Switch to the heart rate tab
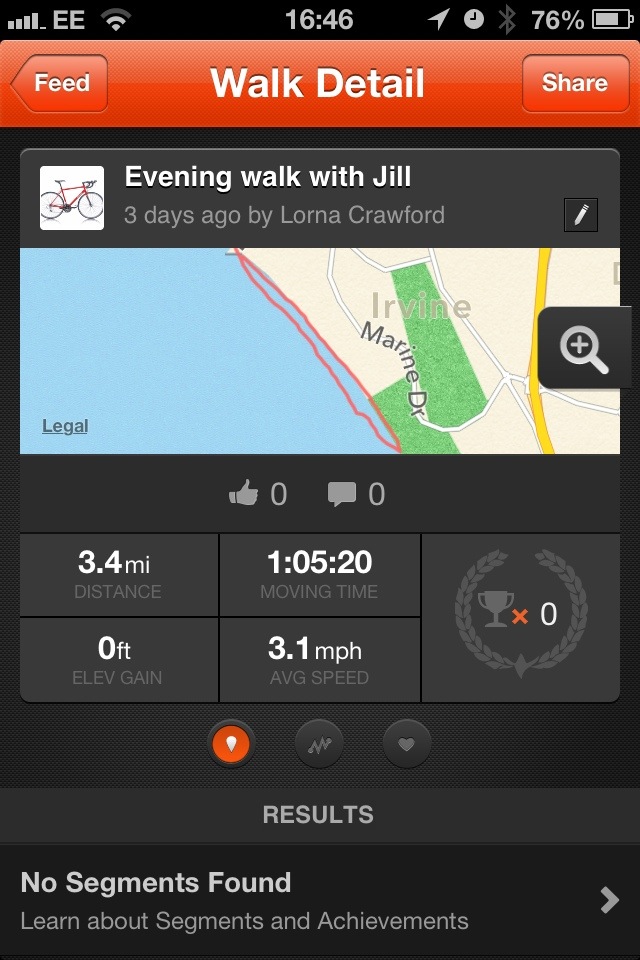This screenshot has height=960, width=640. 407,743
